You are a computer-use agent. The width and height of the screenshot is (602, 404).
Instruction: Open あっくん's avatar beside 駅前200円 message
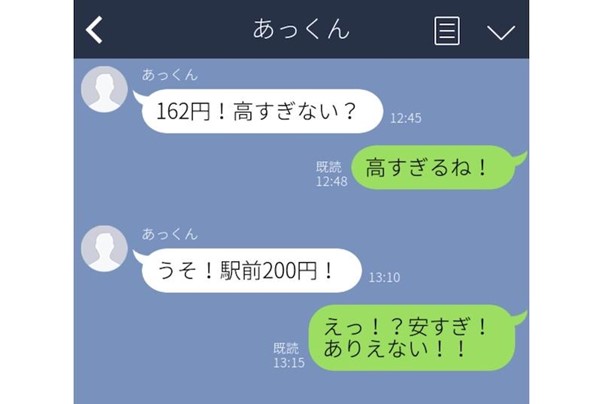(x=104, y=248)
